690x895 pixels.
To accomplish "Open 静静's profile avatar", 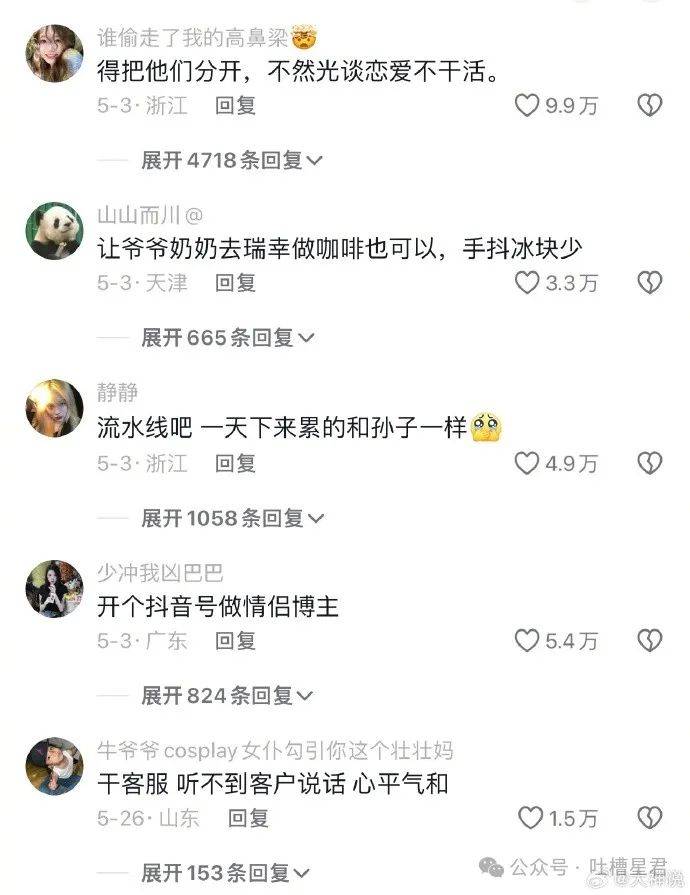I will pyautogui.click(x=53, y=409).
